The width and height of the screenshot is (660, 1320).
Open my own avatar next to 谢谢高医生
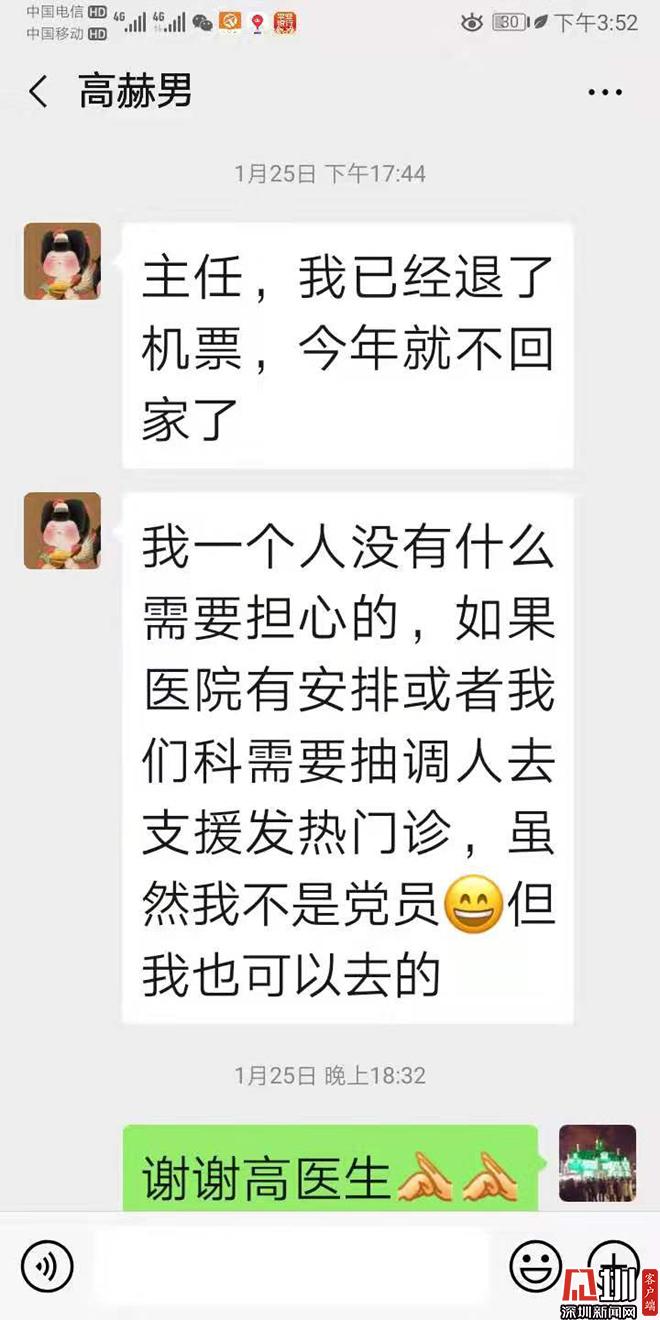(597, 1162)
